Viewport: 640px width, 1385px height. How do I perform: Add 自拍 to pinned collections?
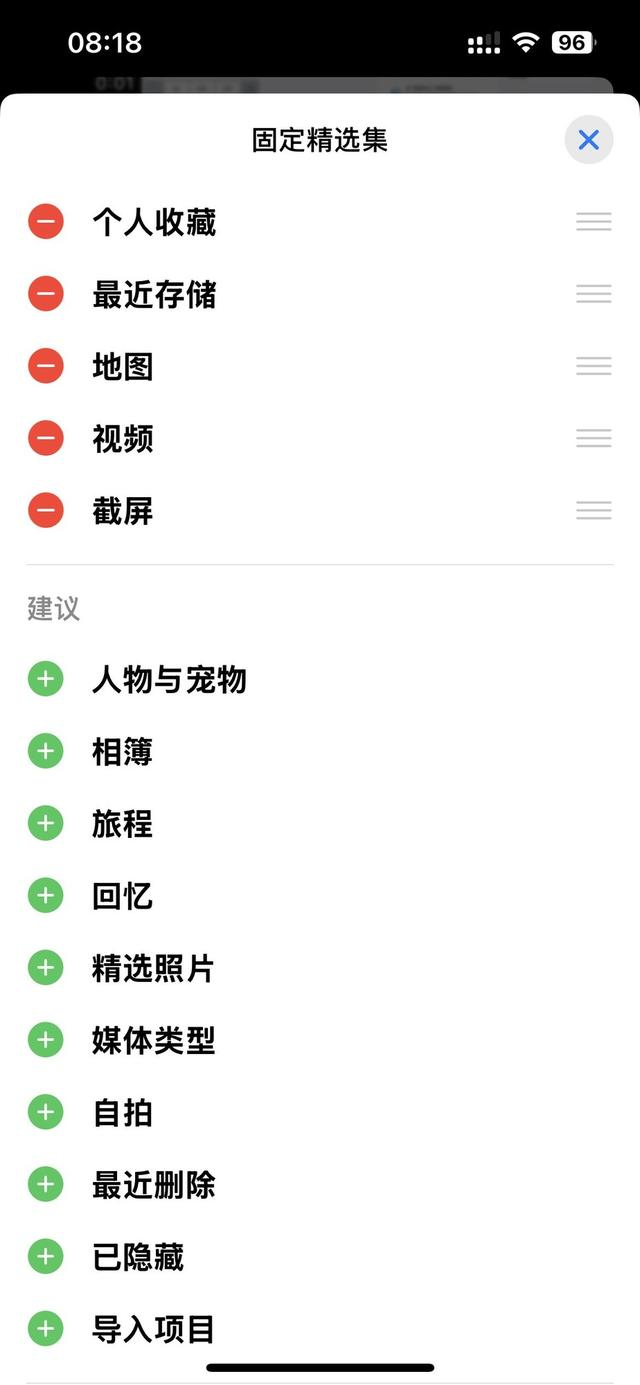pos(46,1112)
